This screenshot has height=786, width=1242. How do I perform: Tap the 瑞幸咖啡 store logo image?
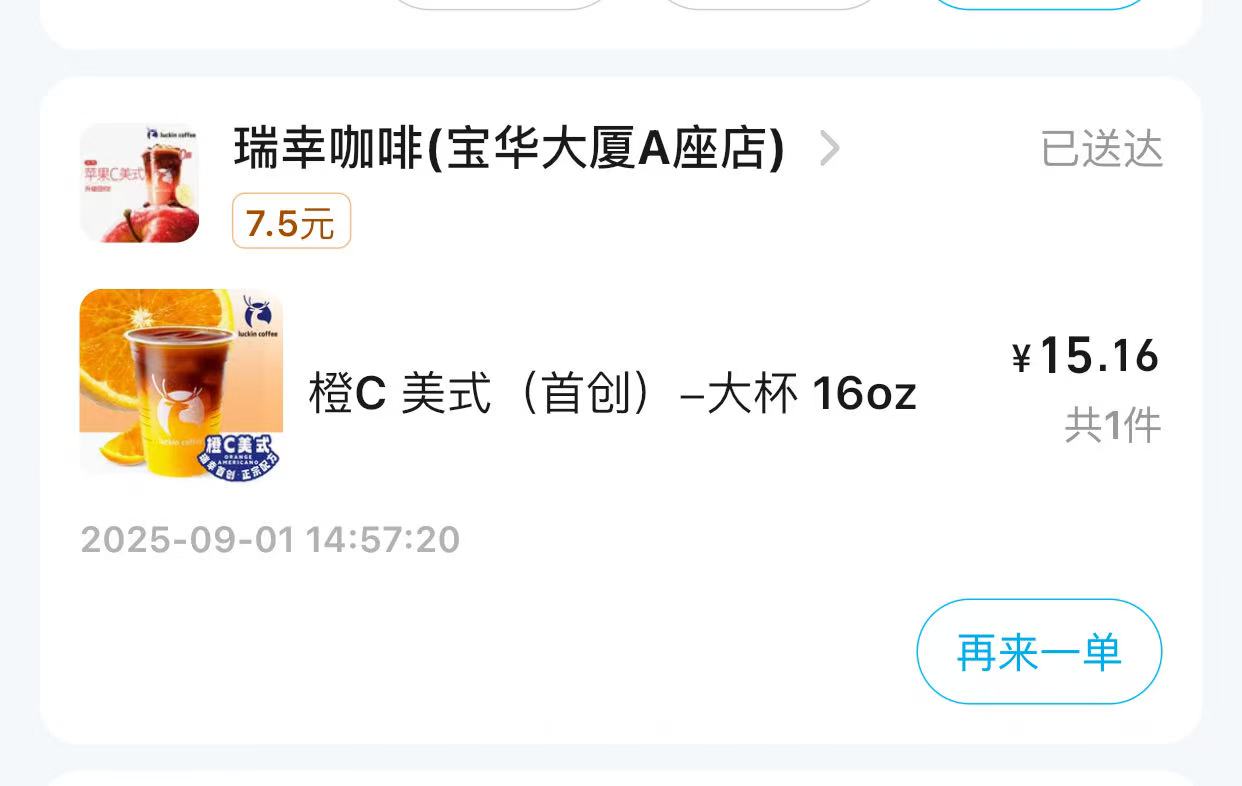pos(139,183)
